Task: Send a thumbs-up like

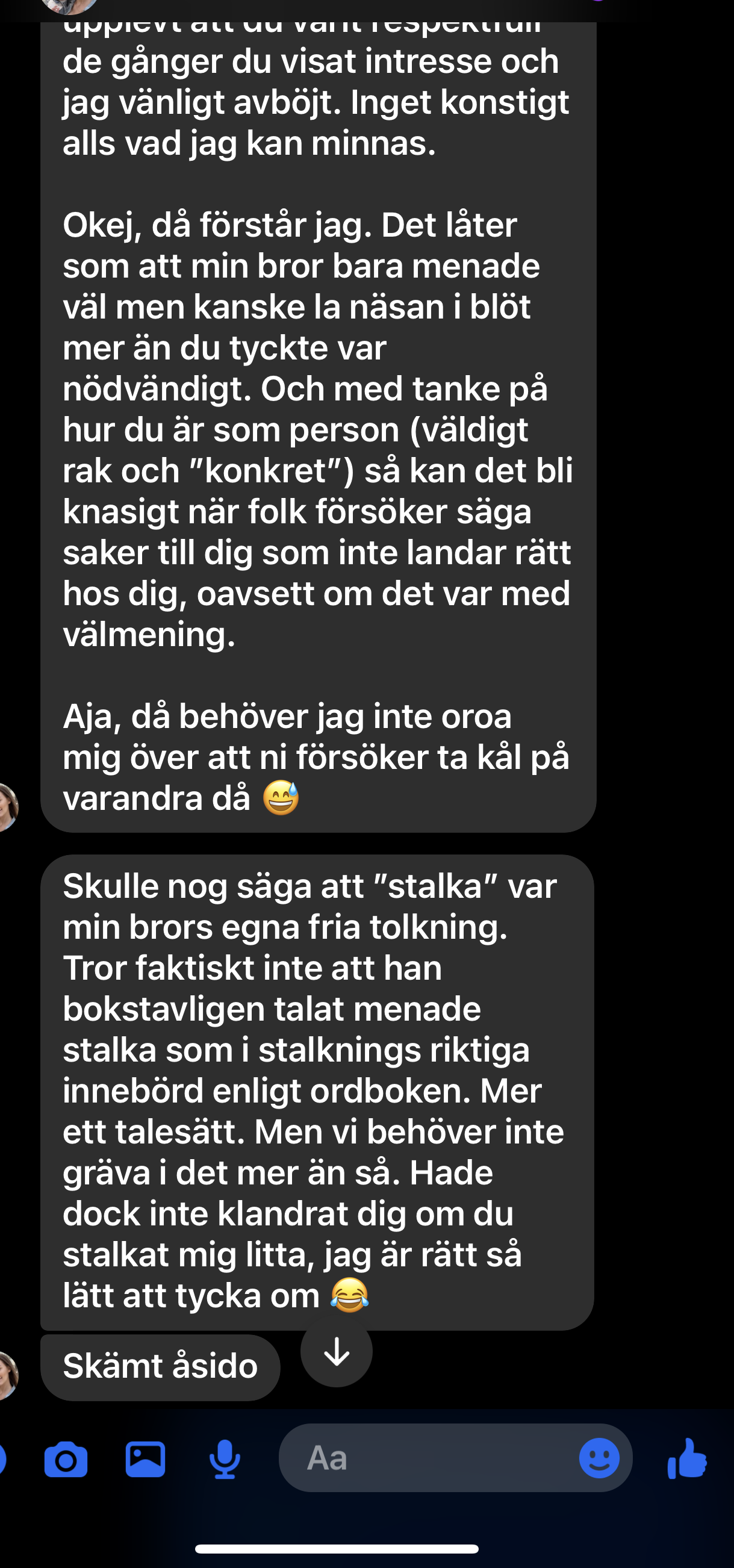Action: tap(687, 1458)
